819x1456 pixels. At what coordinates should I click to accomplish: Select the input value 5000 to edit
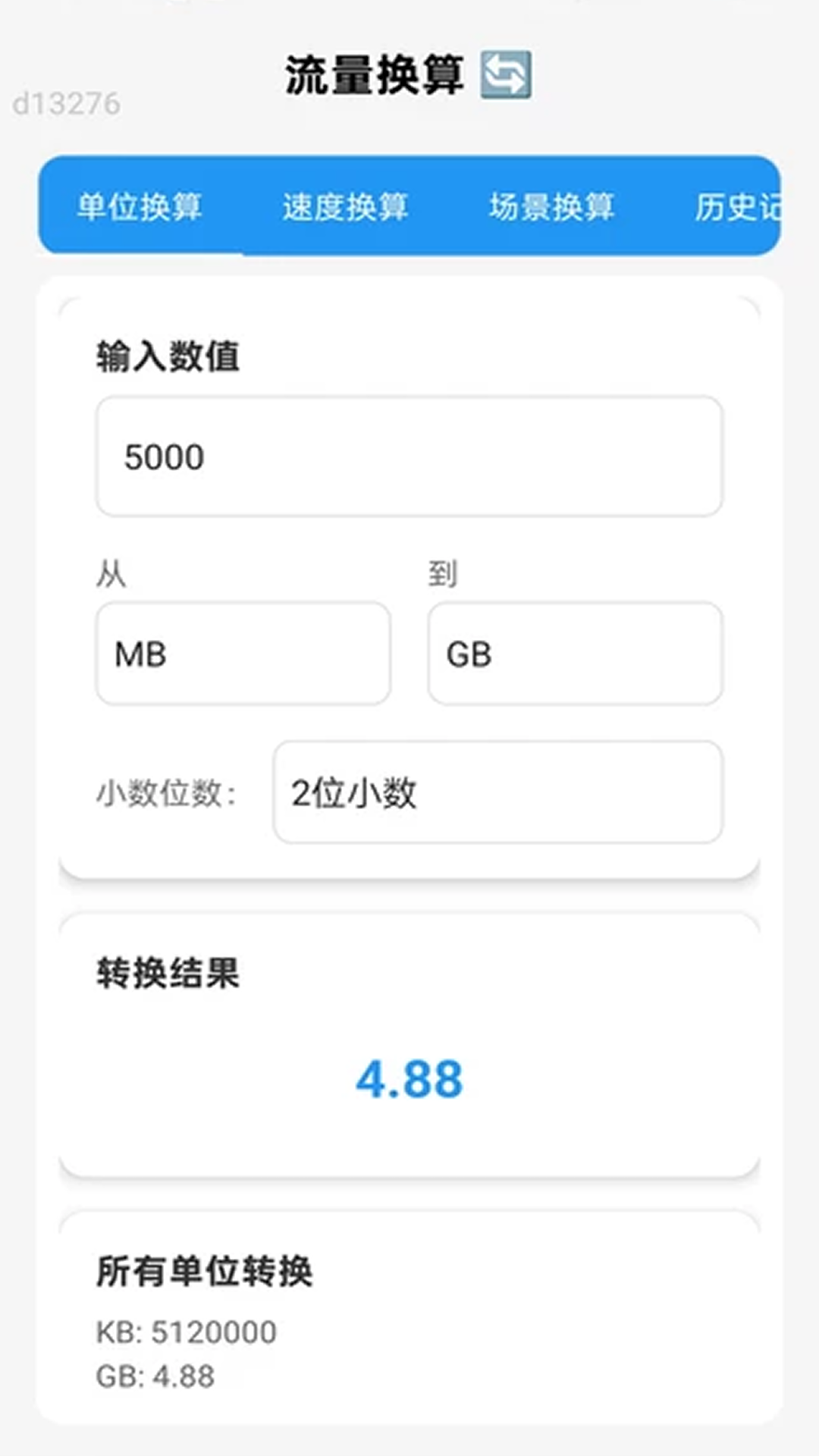click(164, 457)
